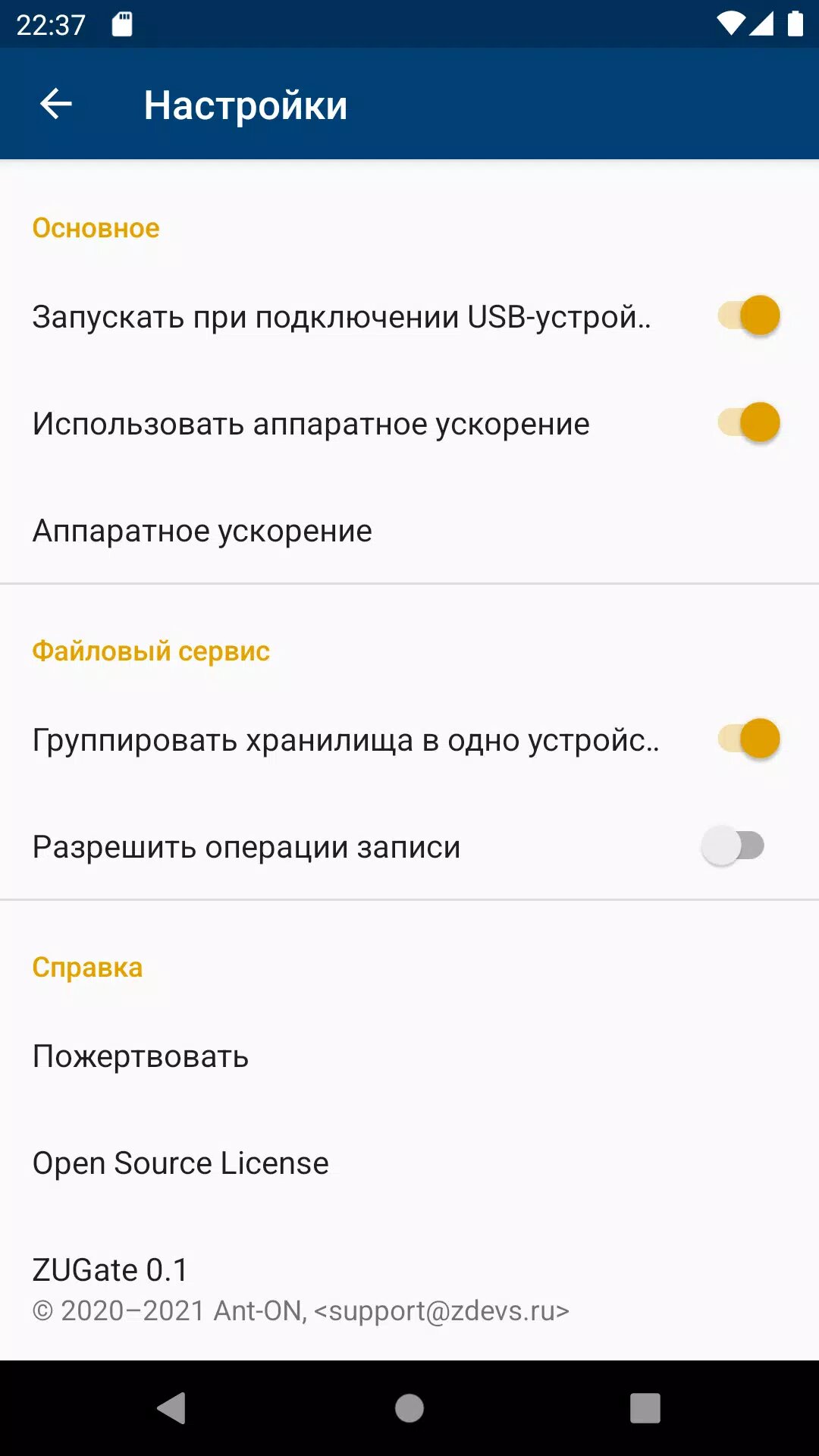Open recent apps from navigation bar
Screen dimensions: 819x1456
(645, 1408)
